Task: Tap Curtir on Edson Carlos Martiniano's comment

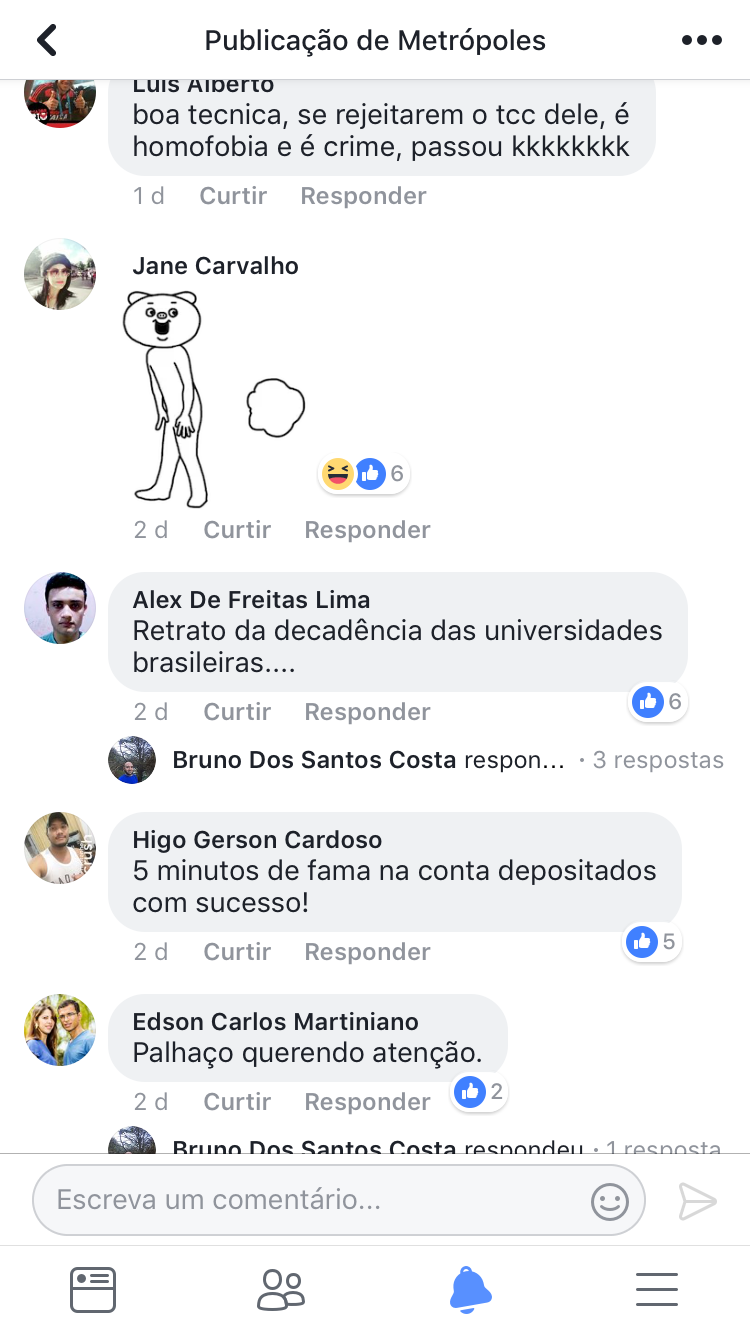Action: tap(237, 1102)
